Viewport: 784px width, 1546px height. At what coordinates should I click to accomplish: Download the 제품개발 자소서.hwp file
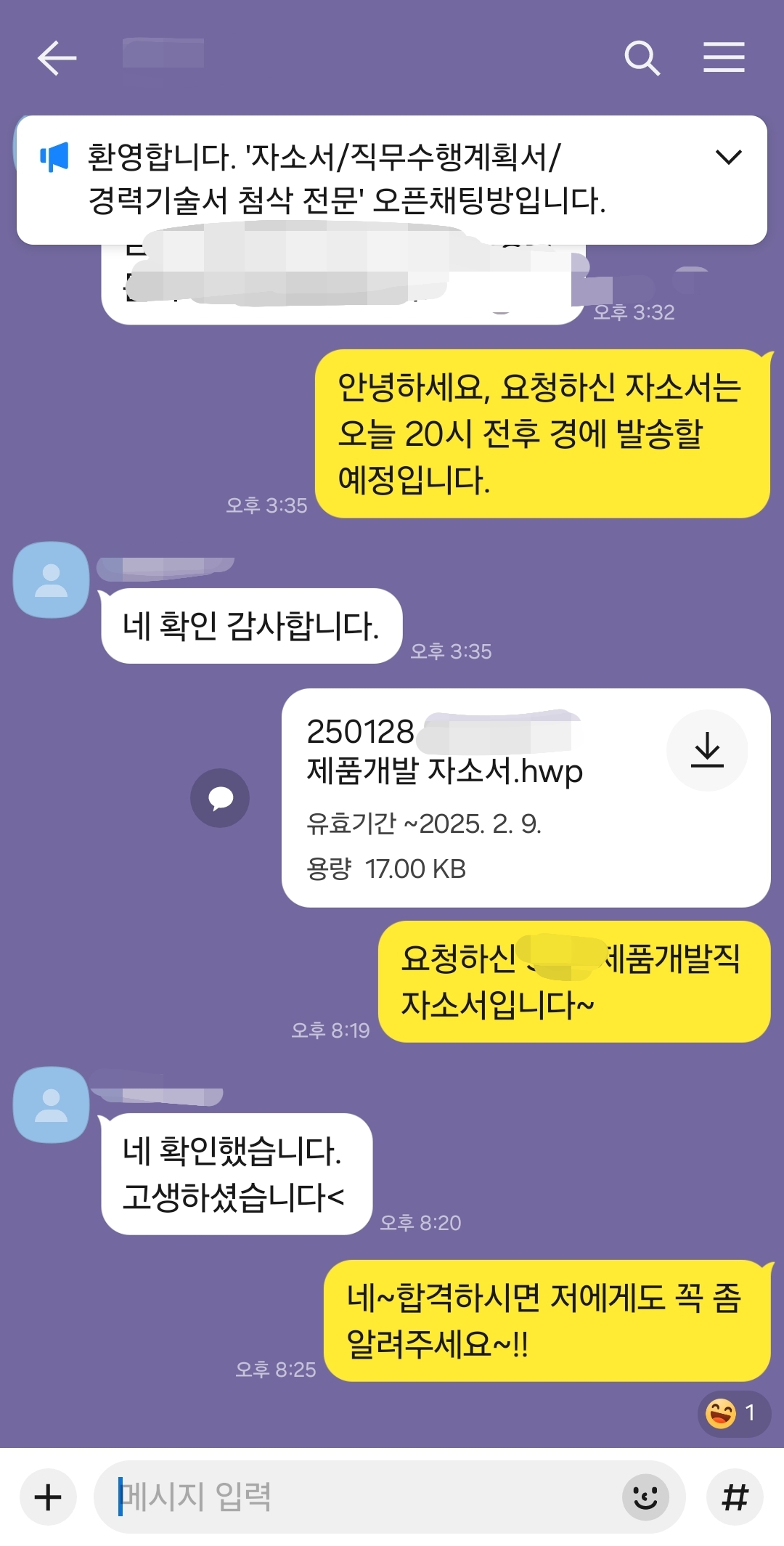(707, 750)
